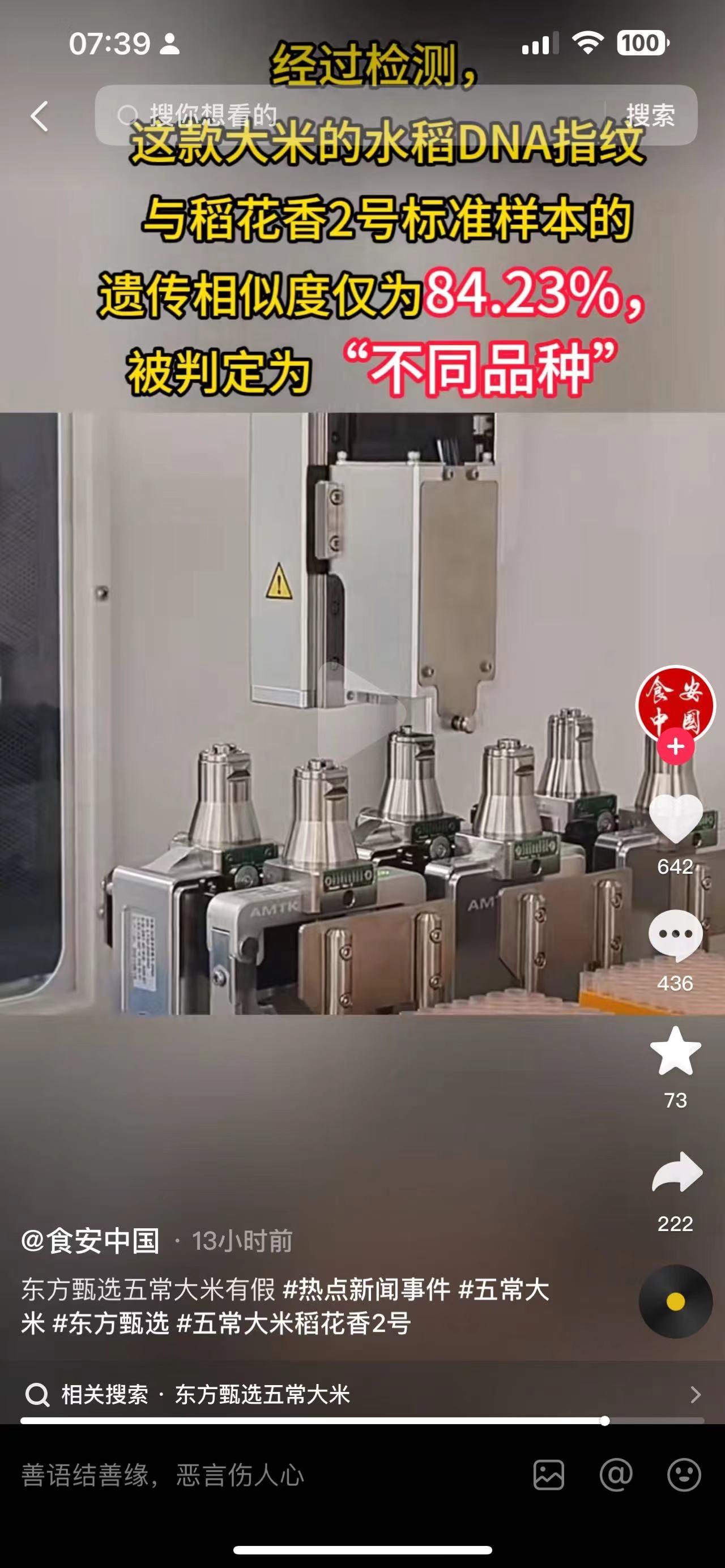Open the @食安中国 username link
725x1568 pixels.
tap(91, 1241)
